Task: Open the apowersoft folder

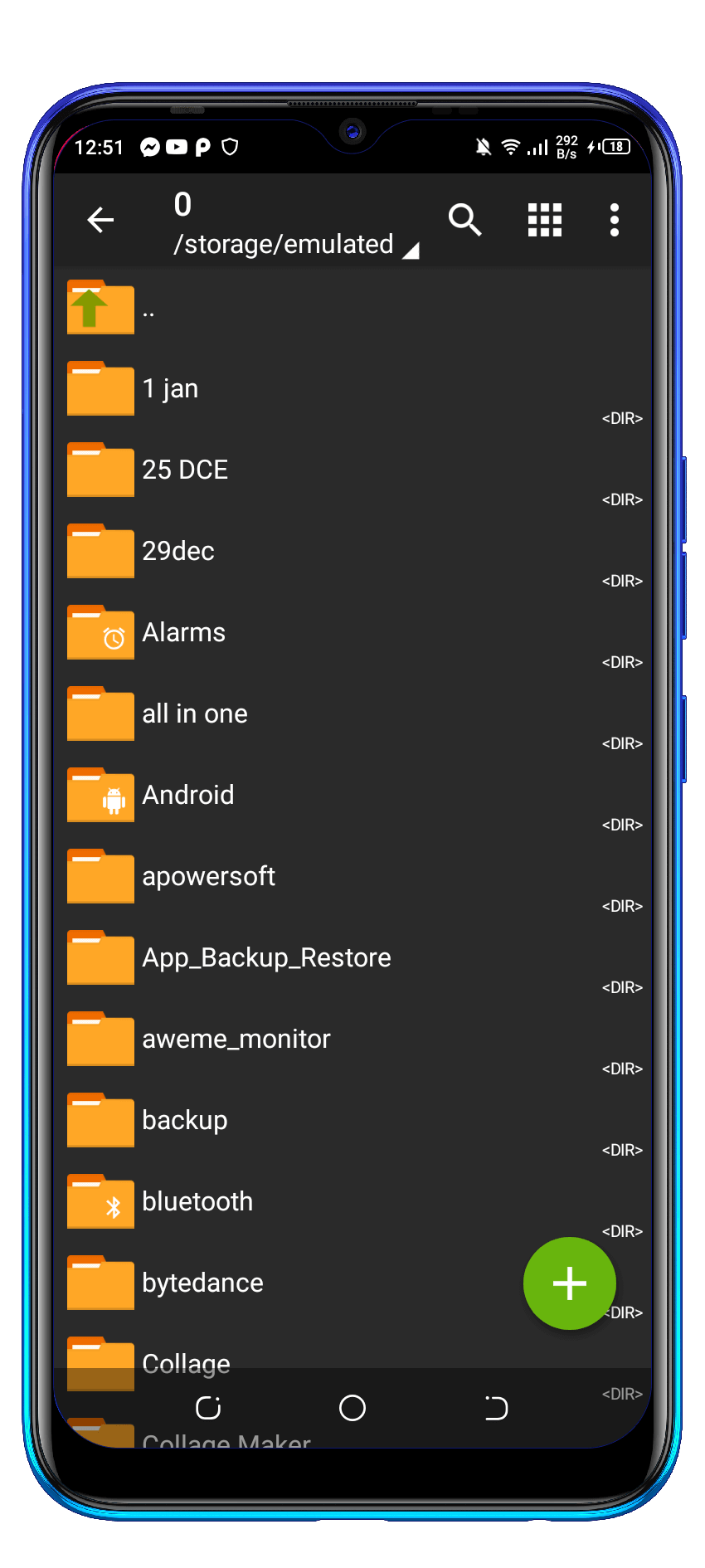Action: coord(352,878)
